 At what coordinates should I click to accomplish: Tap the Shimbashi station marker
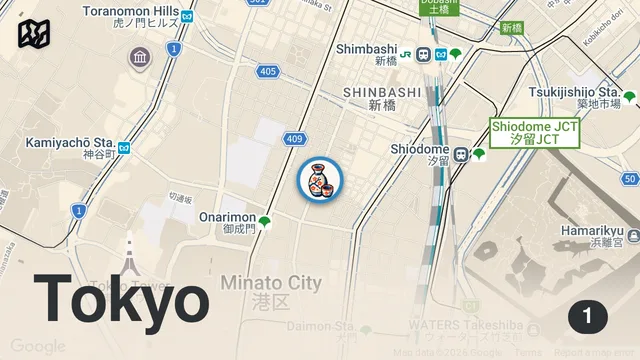pyautogui.click(x=424, y=54)
